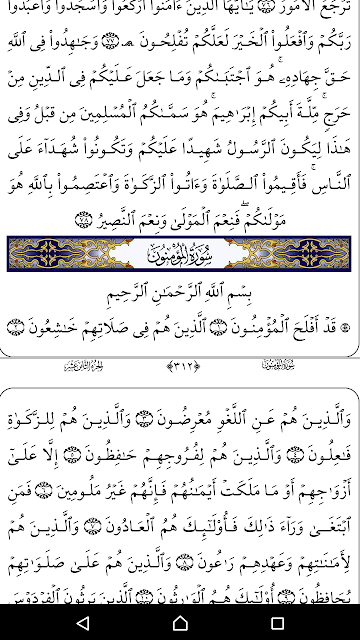Screen dimensions: 360x640
Task: Go back with the system back button
Action: click(83, 622)
